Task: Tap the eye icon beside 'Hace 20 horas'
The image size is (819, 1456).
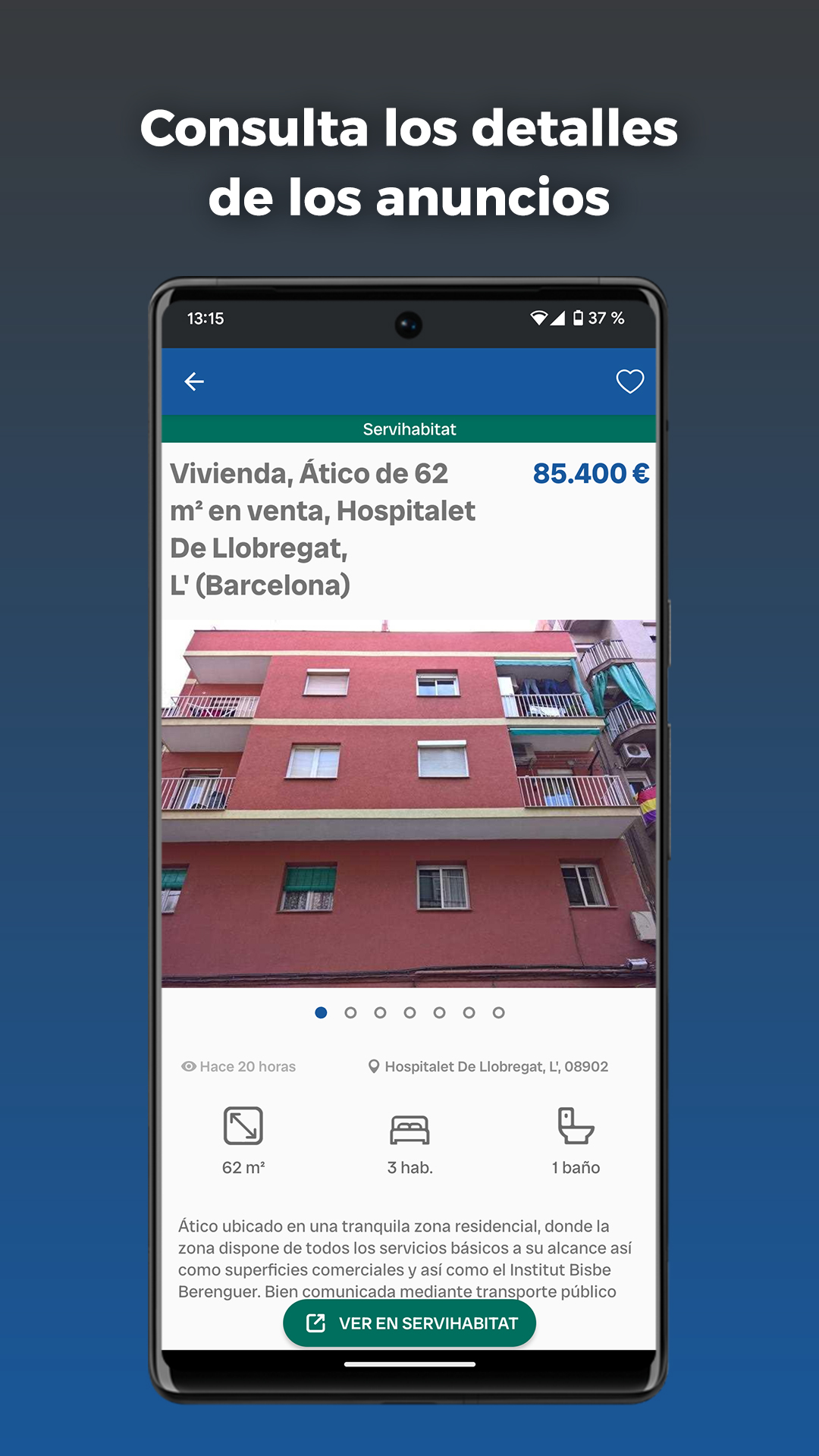Action: [187, 1066]
